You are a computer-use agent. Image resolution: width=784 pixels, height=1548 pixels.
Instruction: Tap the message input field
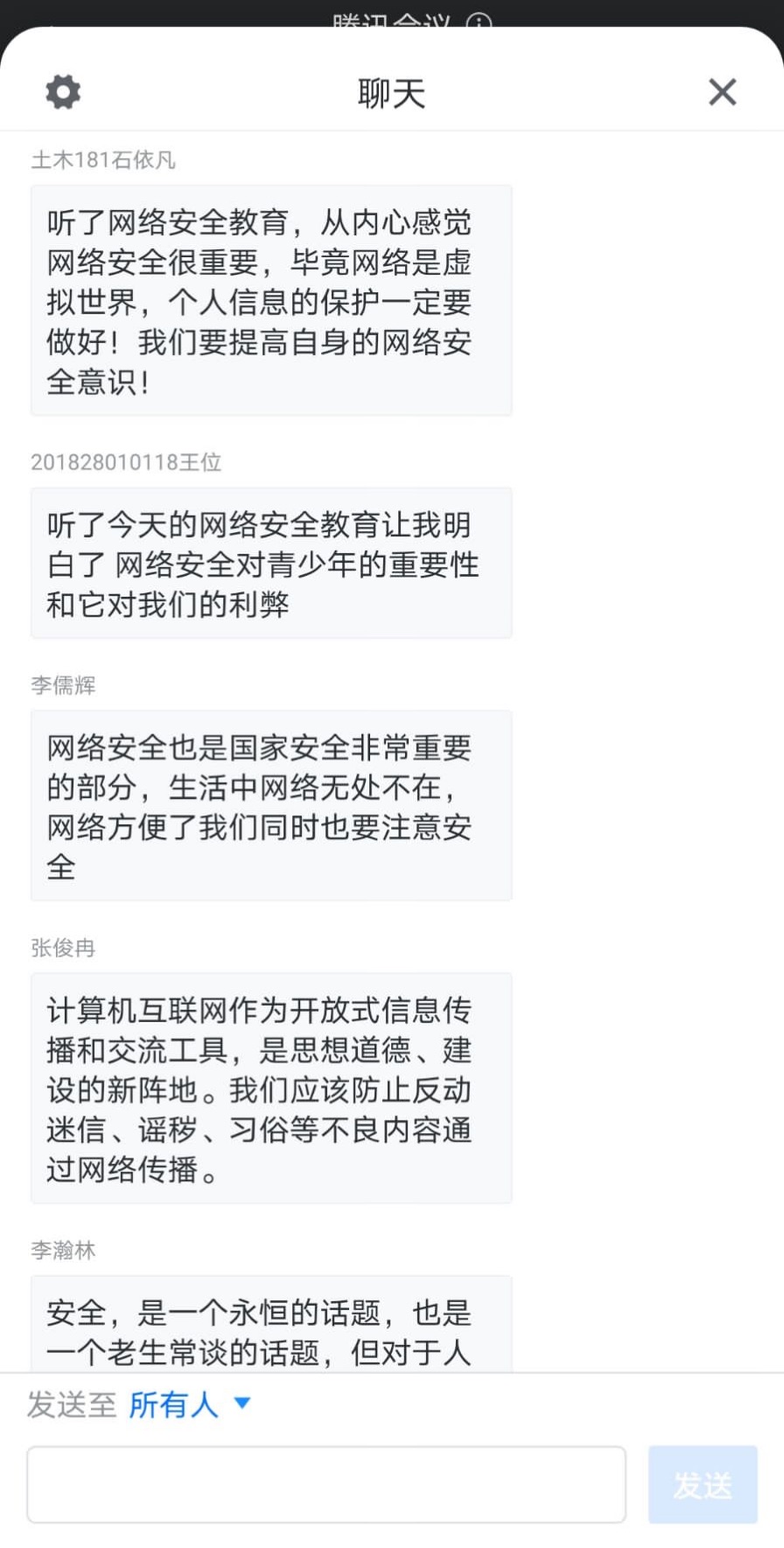click(326, 1484)
